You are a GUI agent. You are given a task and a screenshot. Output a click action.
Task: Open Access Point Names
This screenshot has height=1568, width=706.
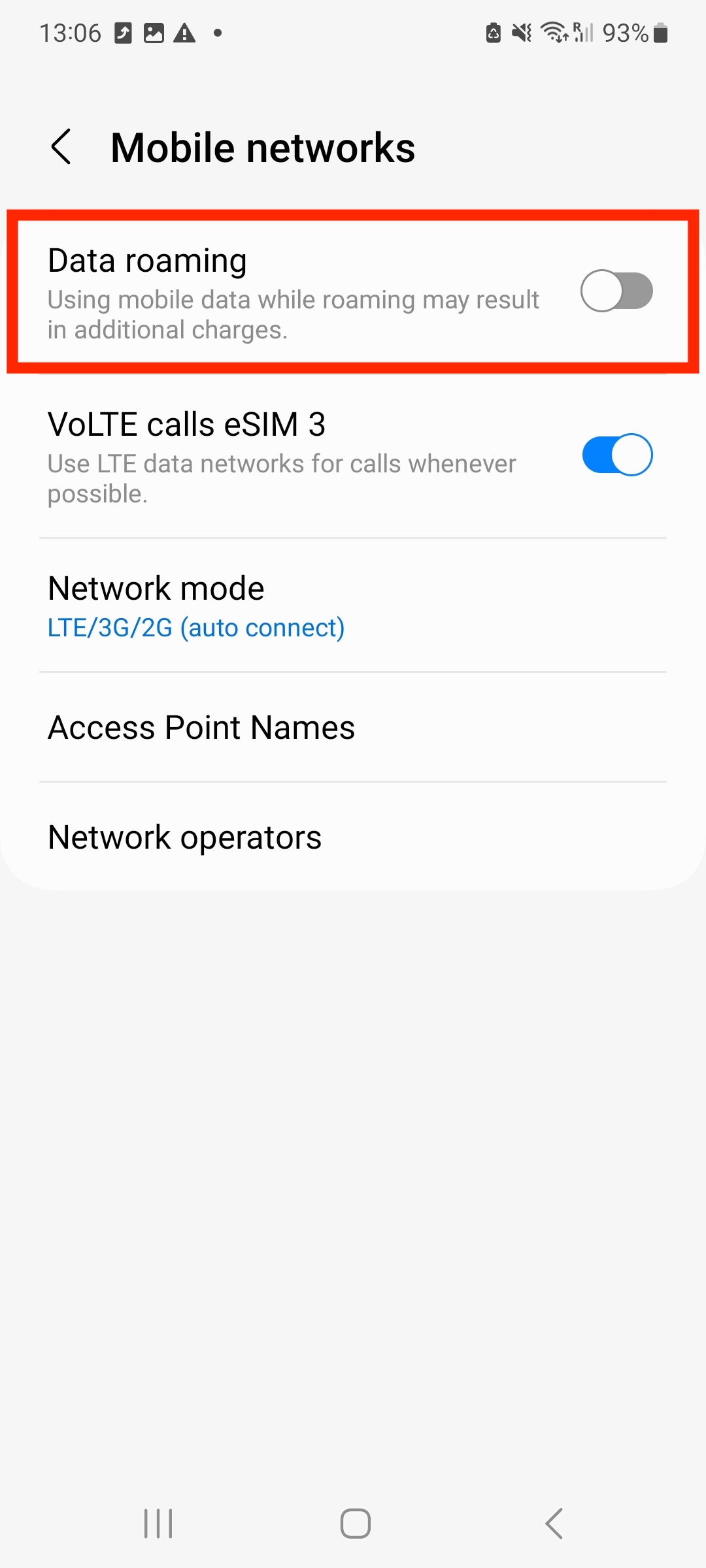tap(201, 727)
